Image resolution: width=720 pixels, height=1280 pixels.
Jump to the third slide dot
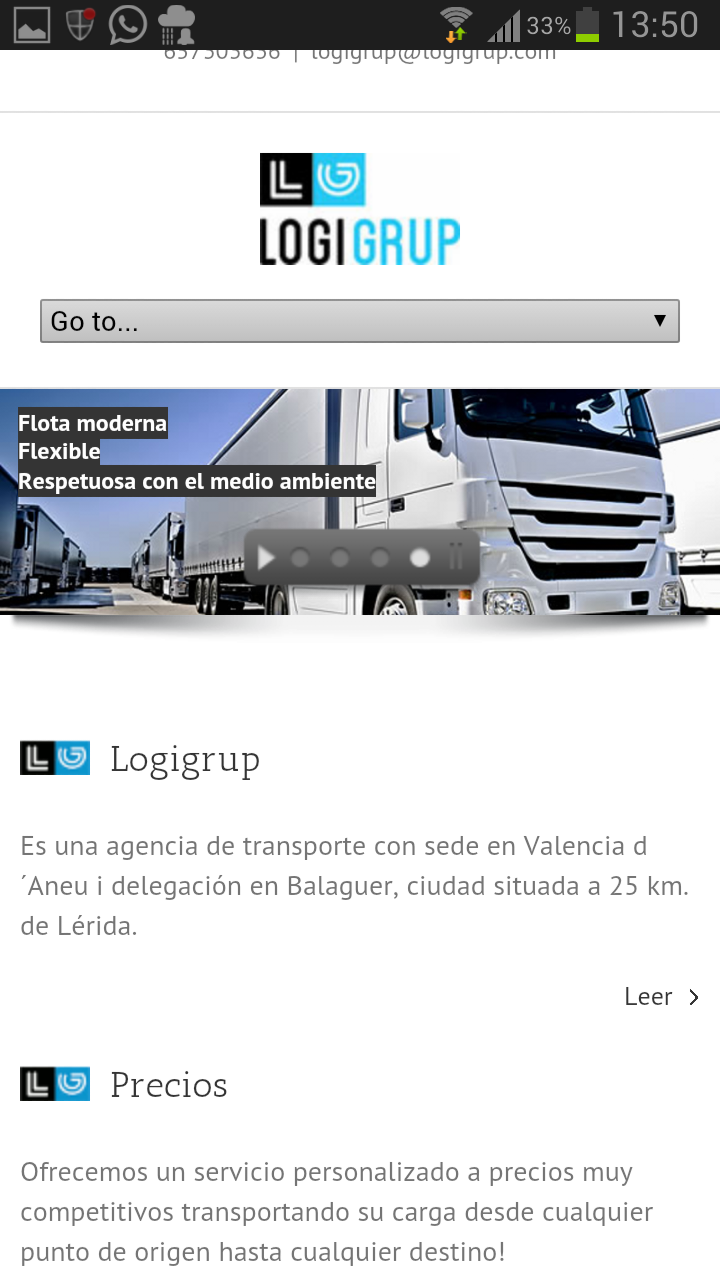point(380,557)
